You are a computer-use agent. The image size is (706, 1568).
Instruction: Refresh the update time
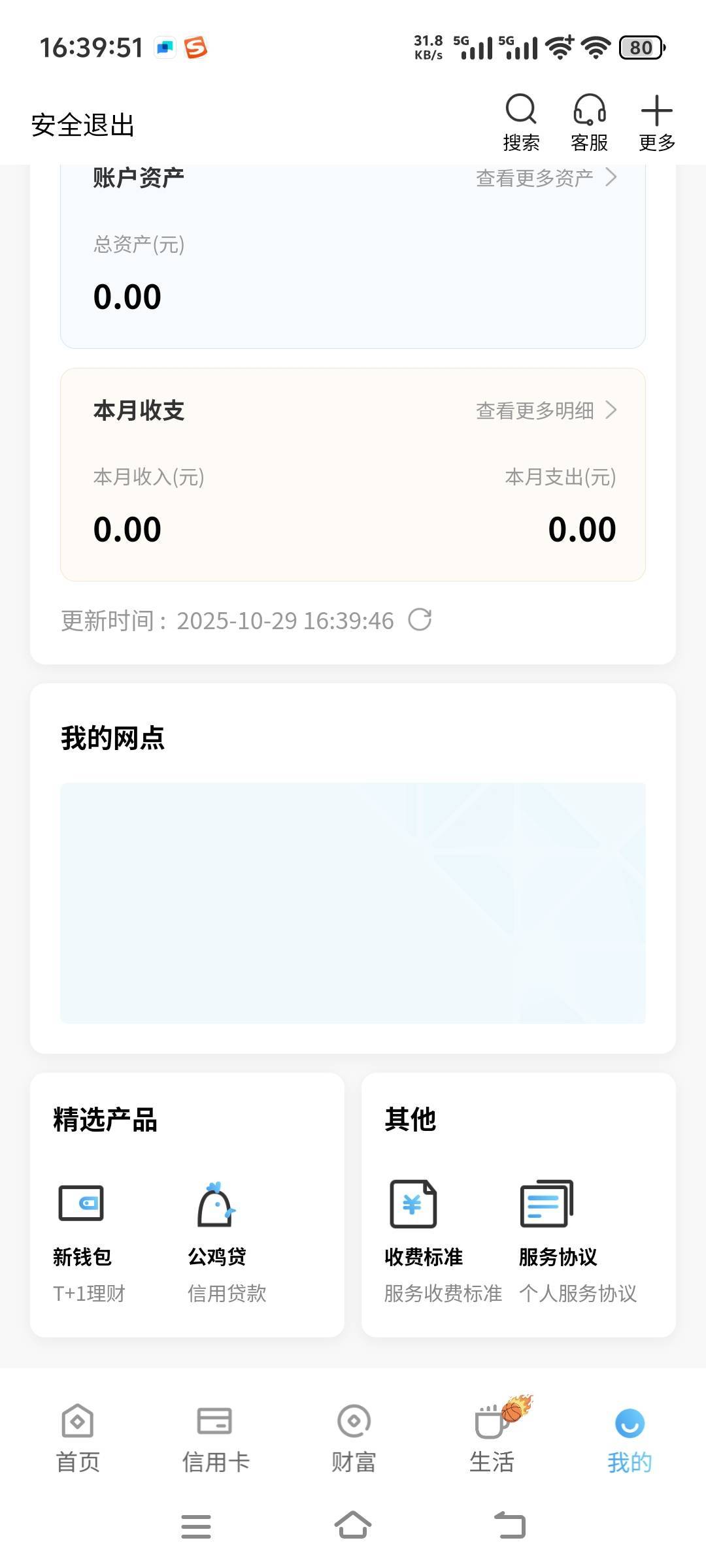[x=420, y=620]
